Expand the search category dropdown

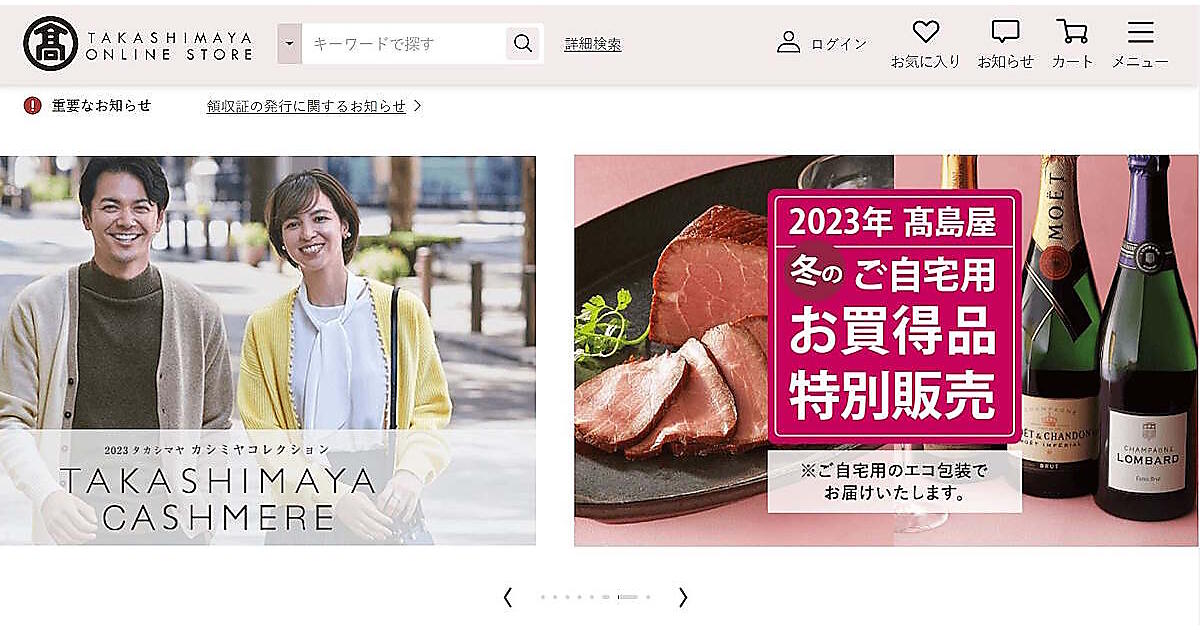click(x=289, y=44)
